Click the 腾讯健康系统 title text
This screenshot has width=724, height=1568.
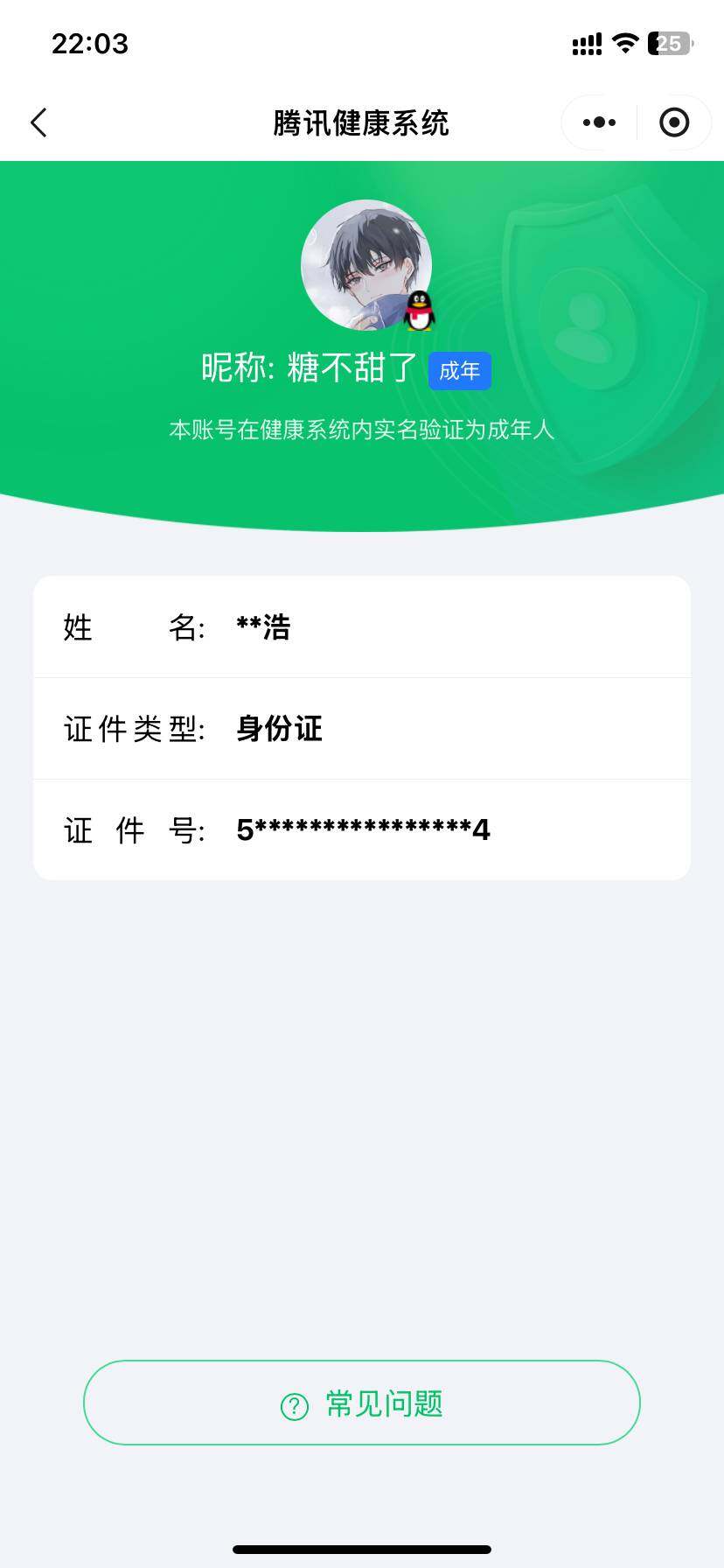pyautogui.click(x=361, y=123)
